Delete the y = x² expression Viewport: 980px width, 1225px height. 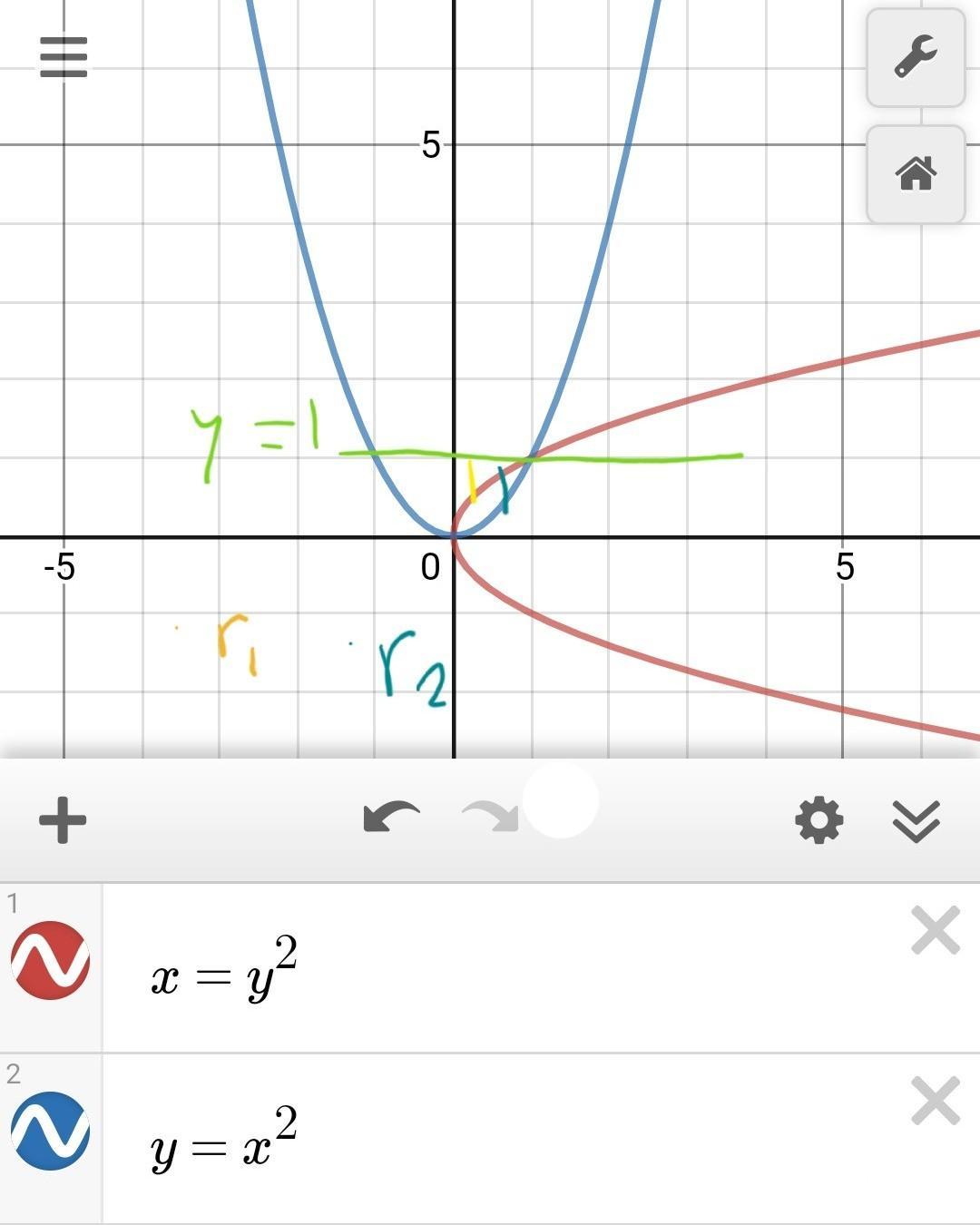pos(935,1102)
